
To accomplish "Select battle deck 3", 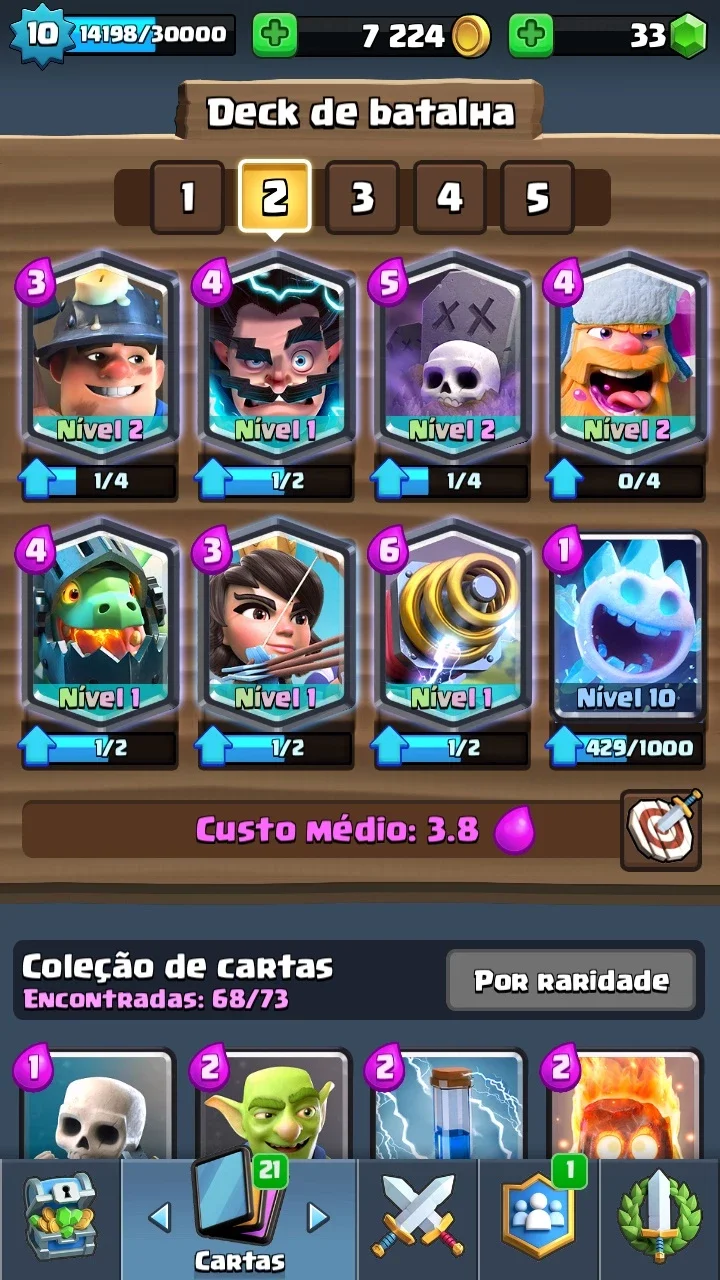I will pos(362,197).
